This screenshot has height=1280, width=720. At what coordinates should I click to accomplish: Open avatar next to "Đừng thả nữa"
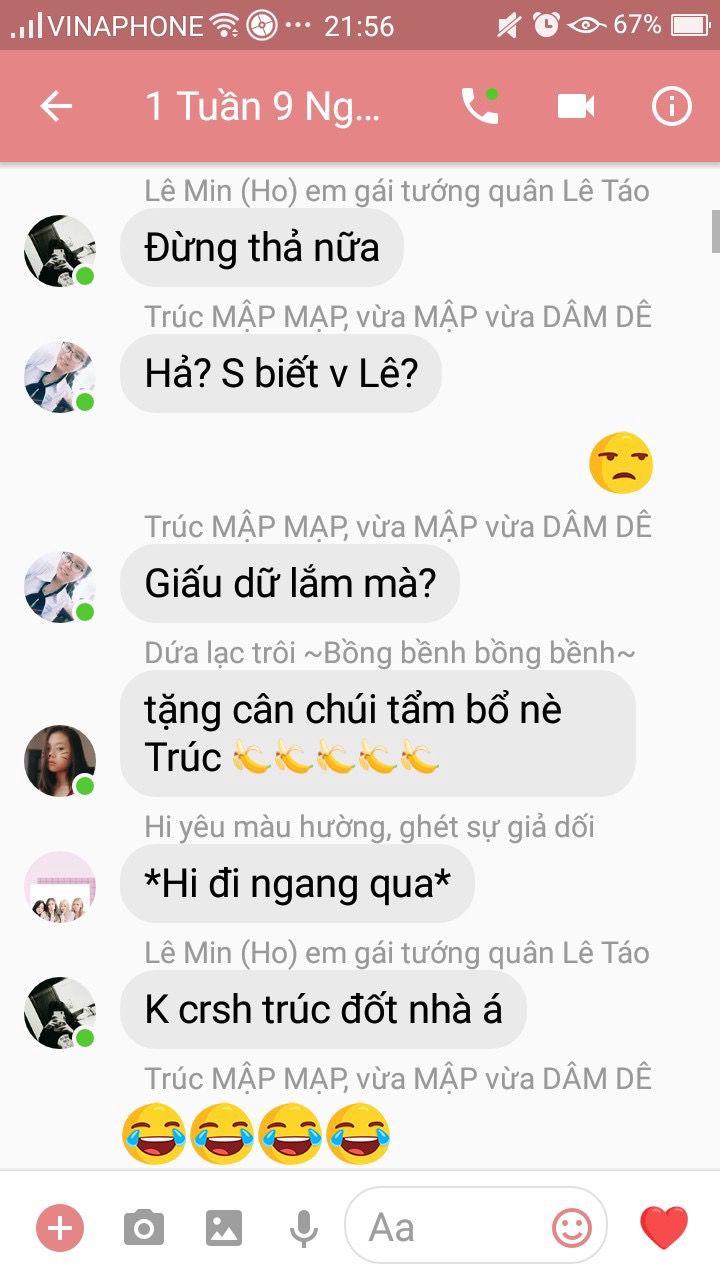coord(60,250)
